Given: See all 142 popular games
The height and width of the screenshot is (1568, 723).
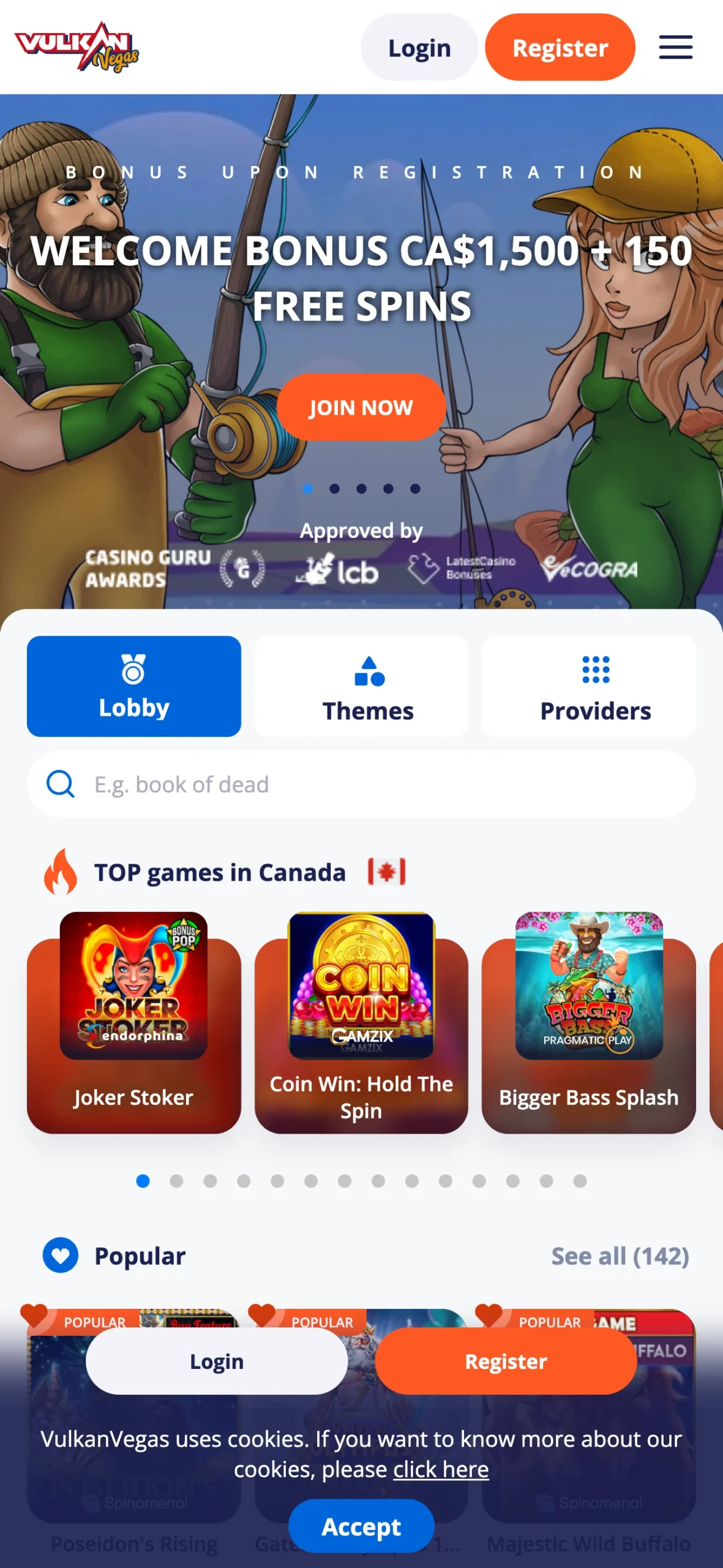Looking at the screenshot, I should point(620,1256).
